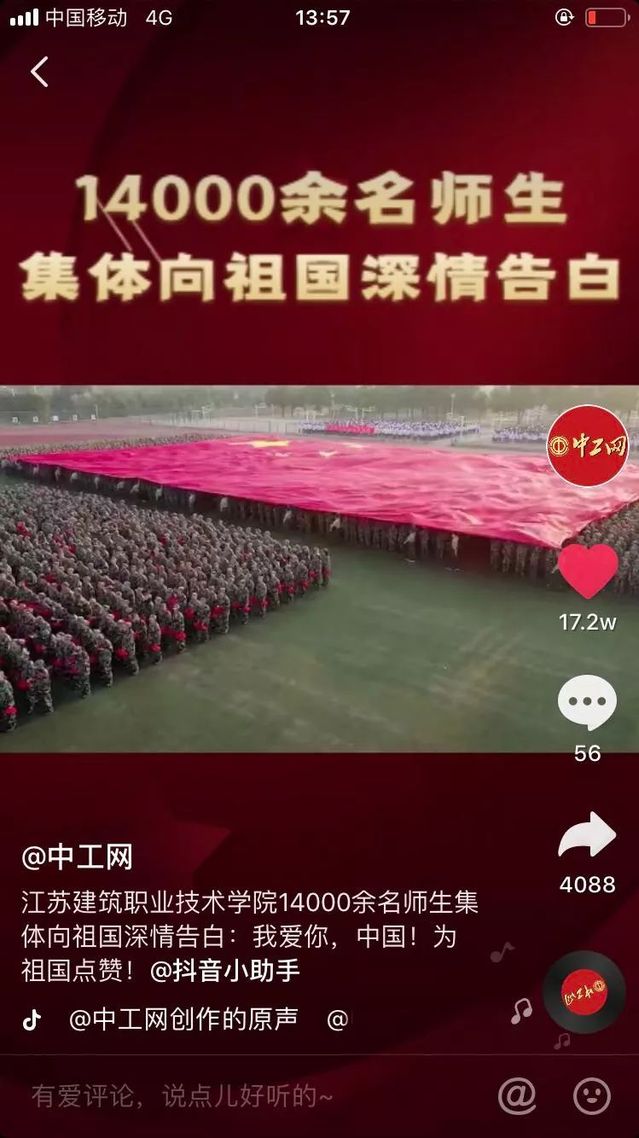This screenshot has width=639, height=1138.
Task: Open the @抖音小助手 mention
Action: point(226,970)
